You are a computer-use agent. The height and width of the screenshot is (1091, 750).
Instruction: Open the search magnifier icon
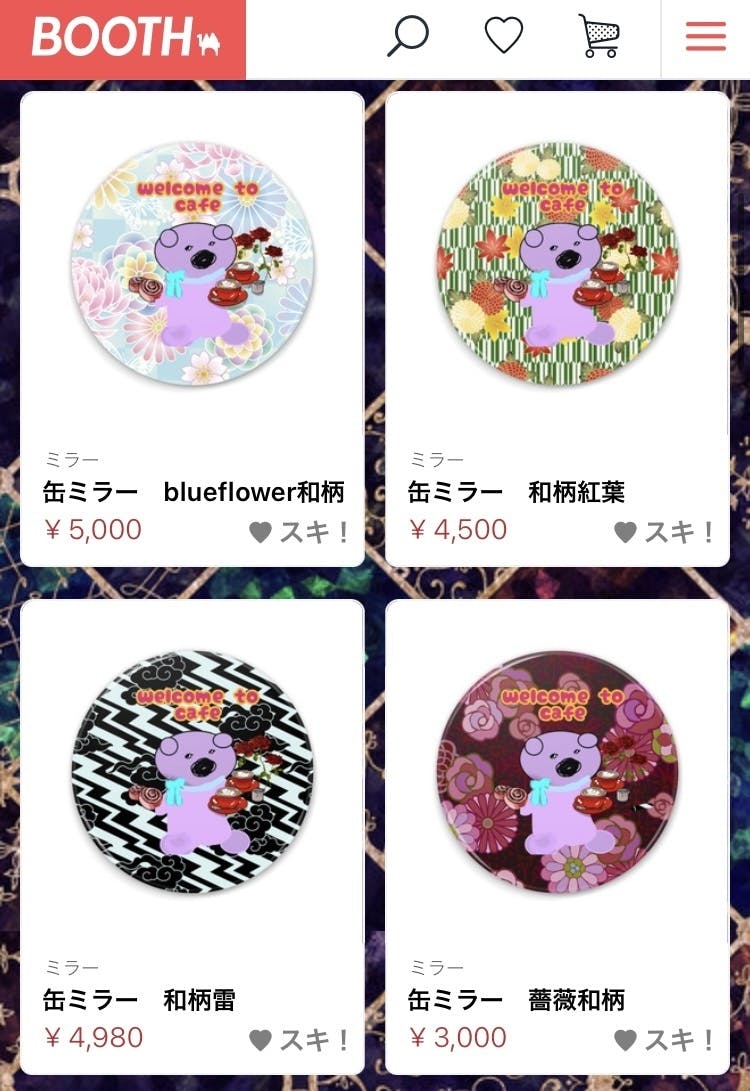point(408,37)
